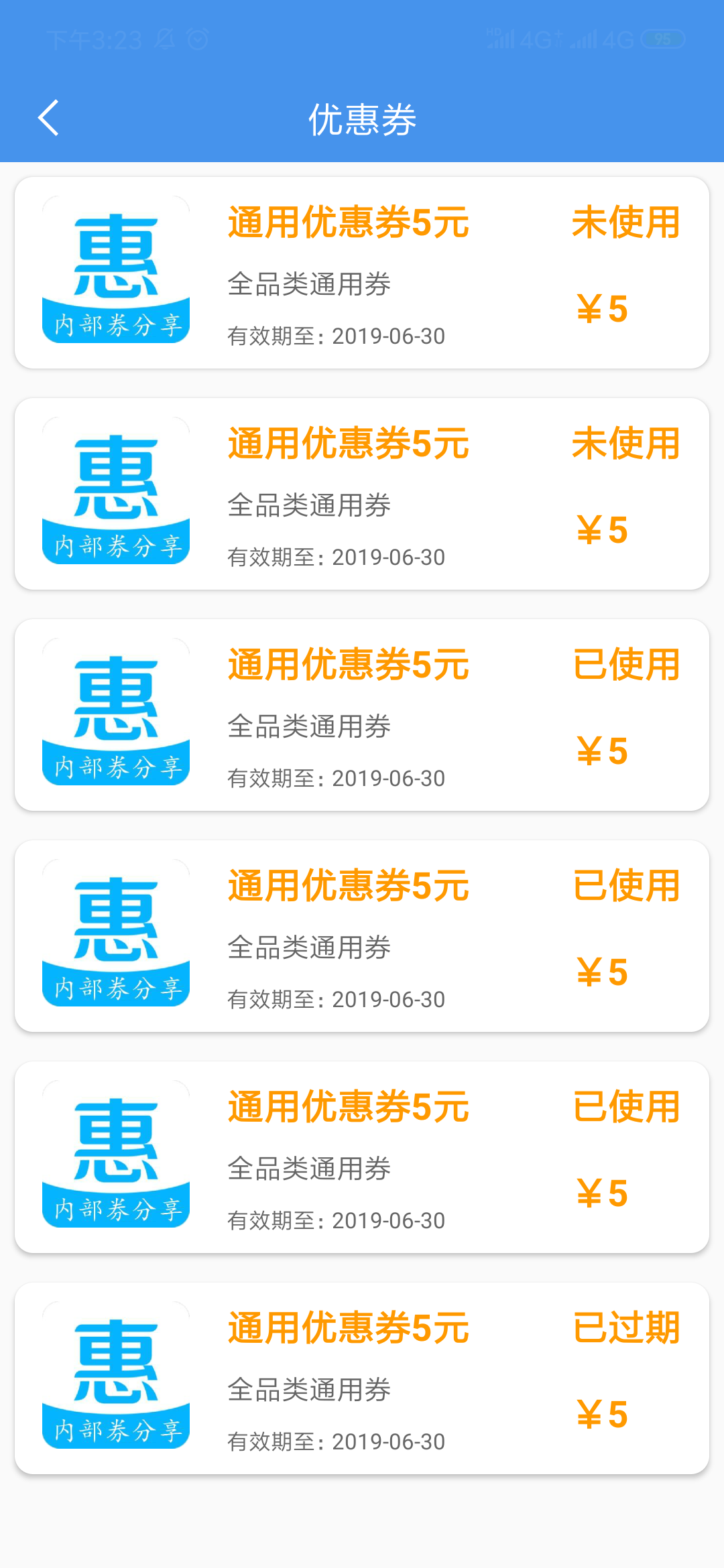Viewport: 724px width, 1568px height.
Task: Go back from the 优惠券 page
Action: click(48, 119)
